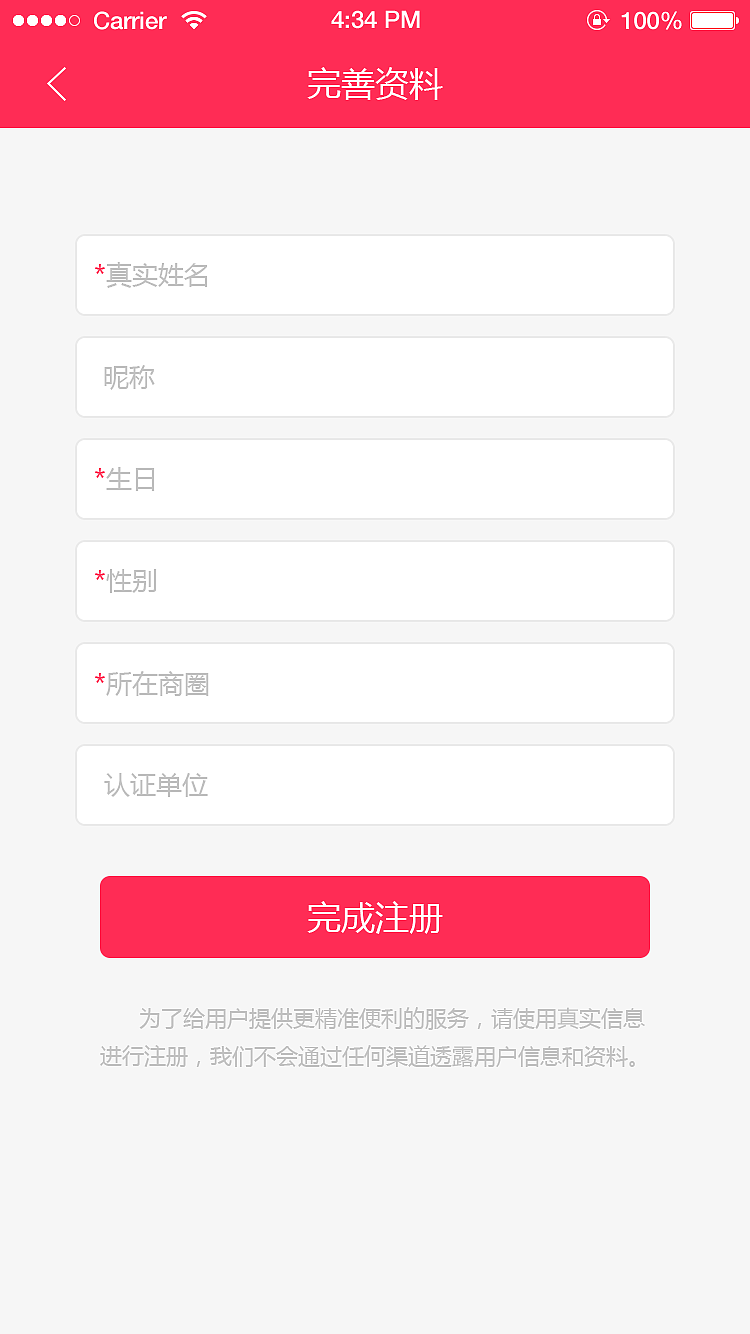Tap the asterisk next to 性别 field

click(x=100, y=577)
